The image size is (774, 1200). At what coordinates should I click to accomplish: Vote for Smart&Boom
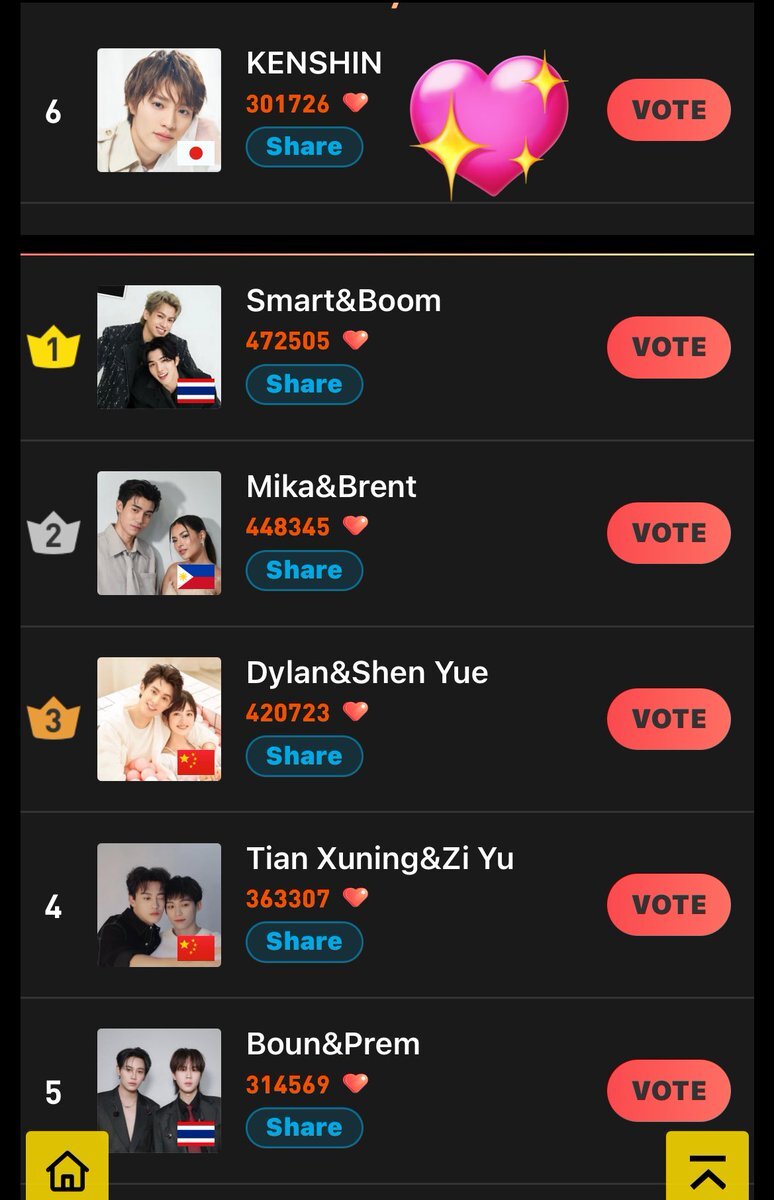coord(668,347)
